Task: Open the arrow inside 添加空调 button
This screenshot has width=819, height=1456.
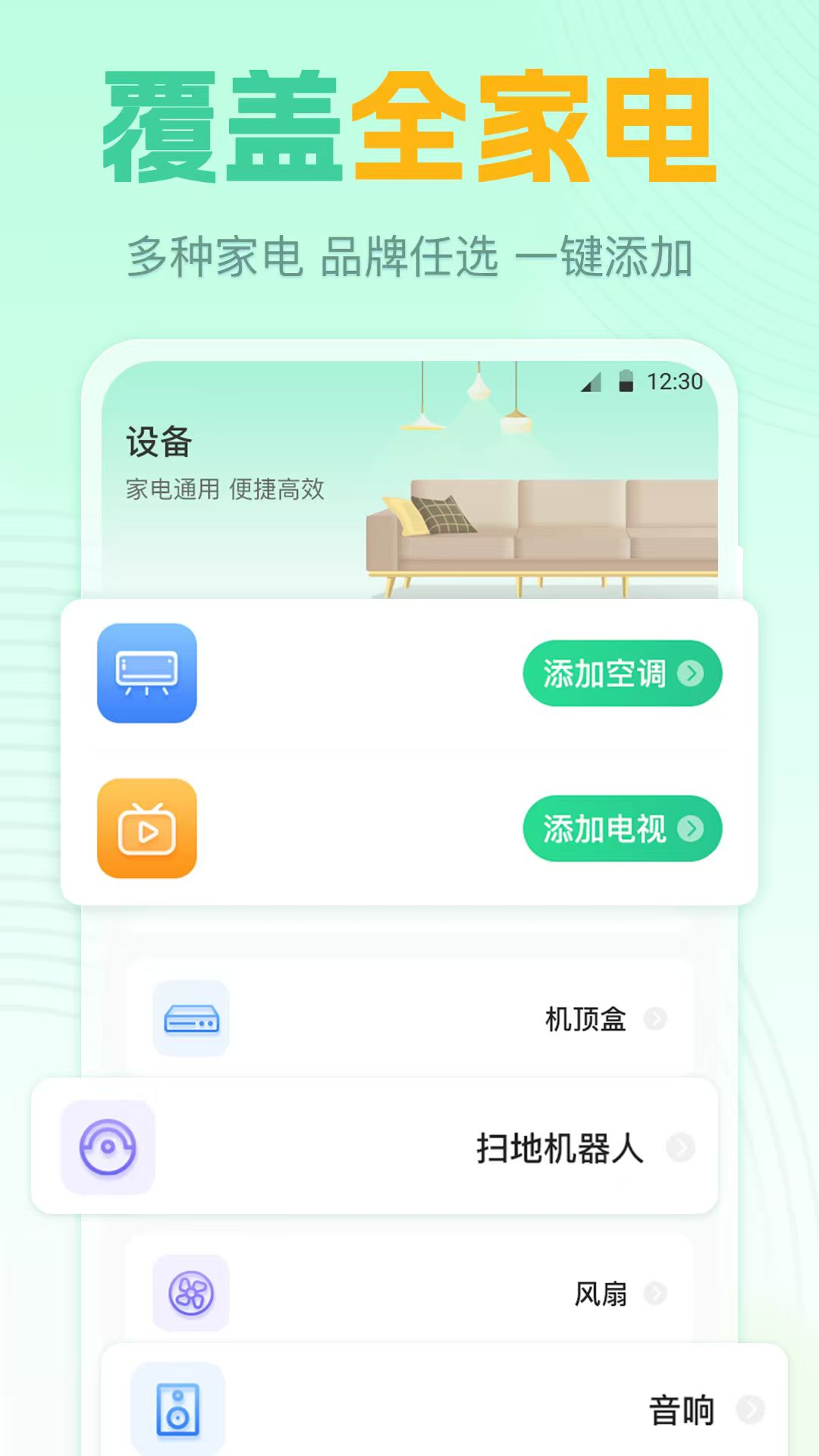Action: 690,675
